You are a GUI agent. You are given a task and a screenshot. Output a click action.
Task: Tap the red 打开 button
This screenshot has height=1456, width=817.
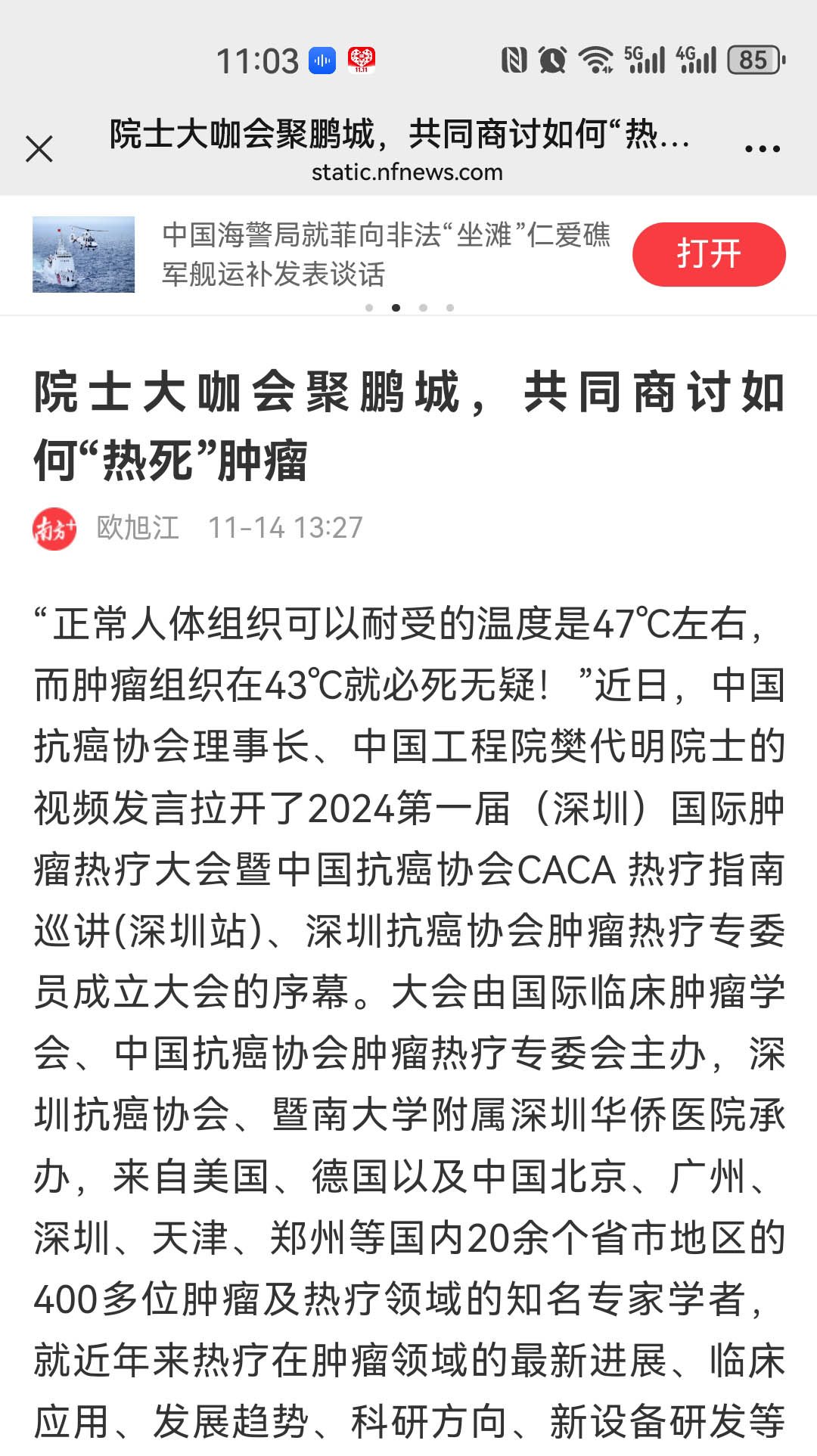pyautogui.click(x=709, y=254)
